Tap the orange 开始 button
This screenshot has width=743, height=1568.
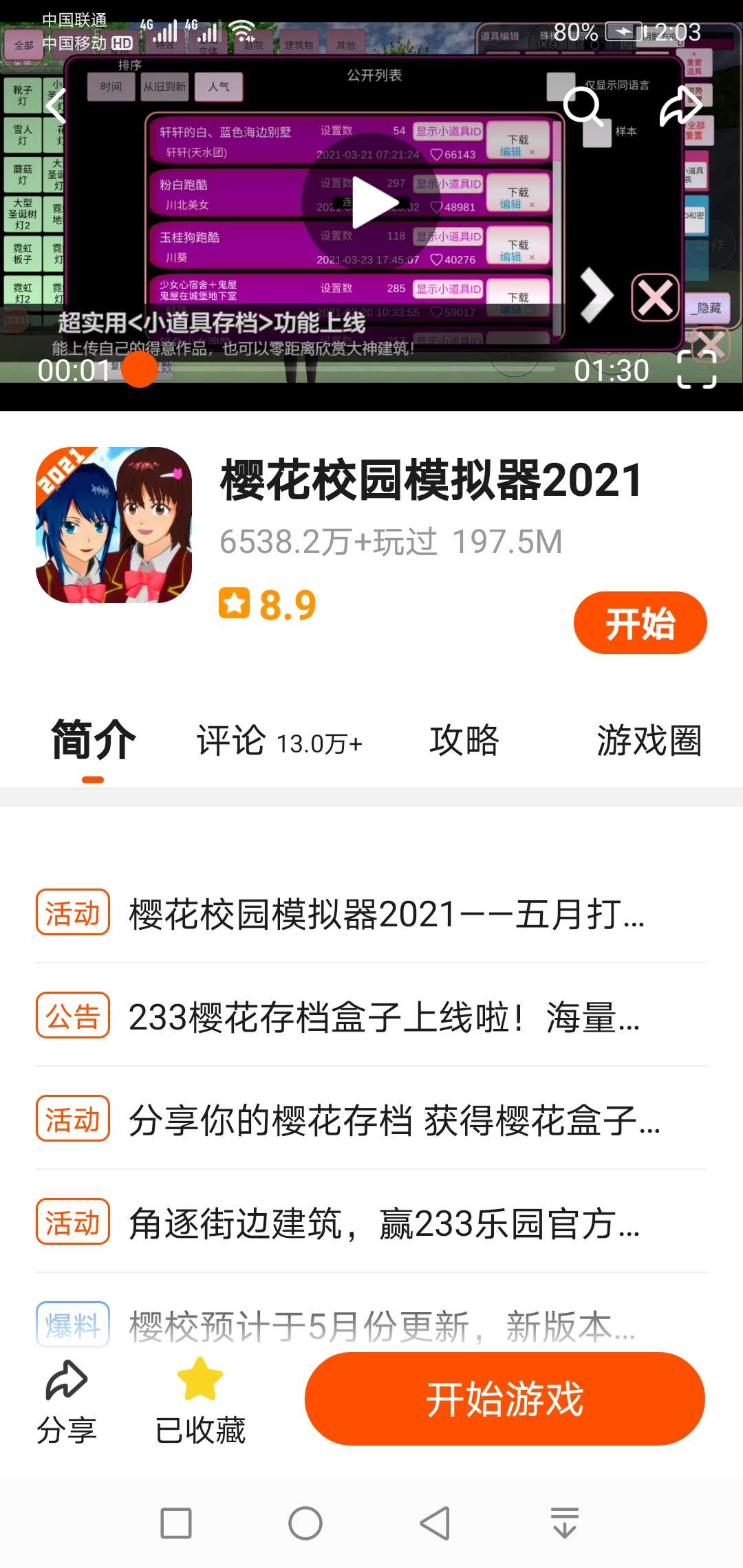click(x=640, y=623)
